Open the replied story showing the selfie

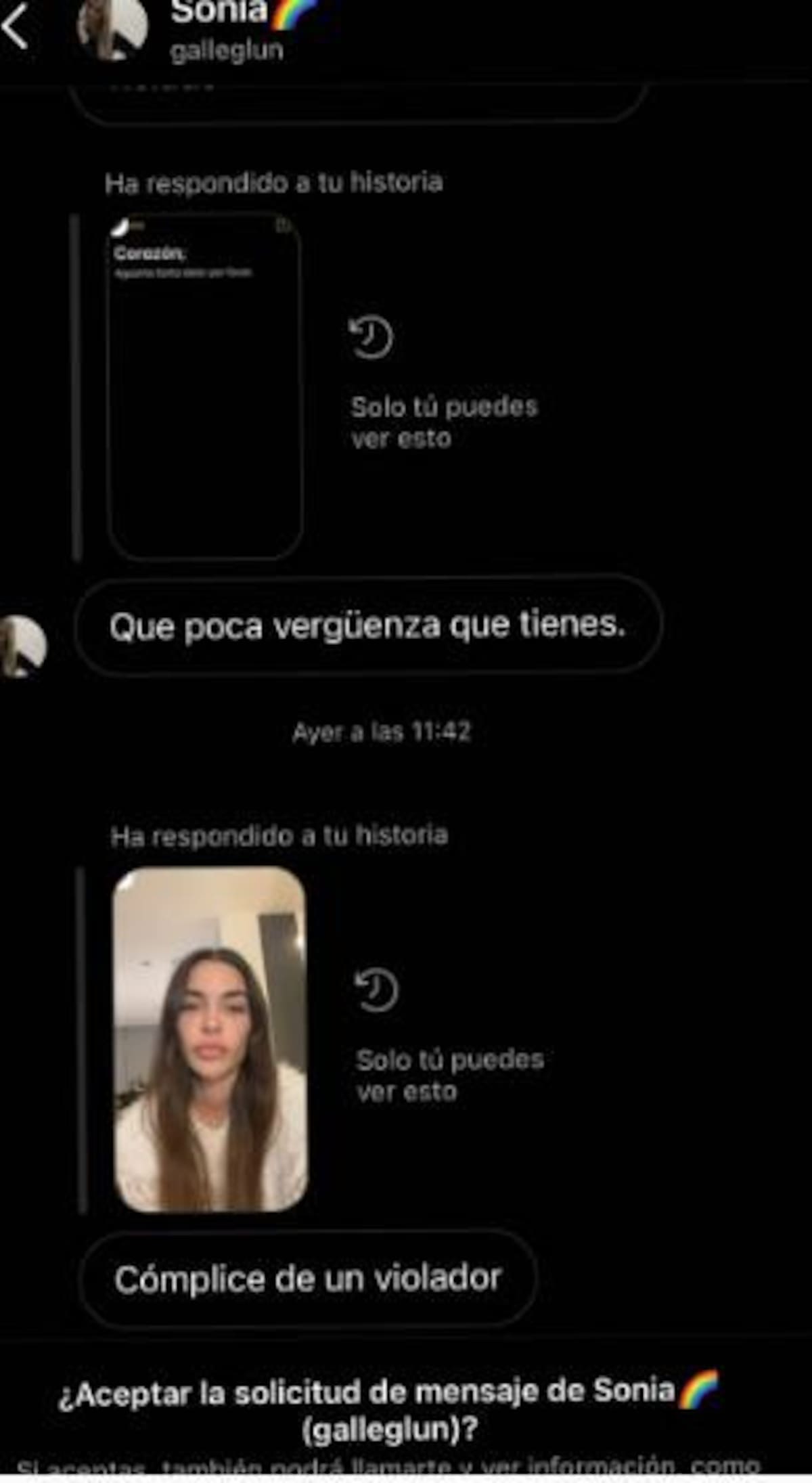click(210, 1039)
